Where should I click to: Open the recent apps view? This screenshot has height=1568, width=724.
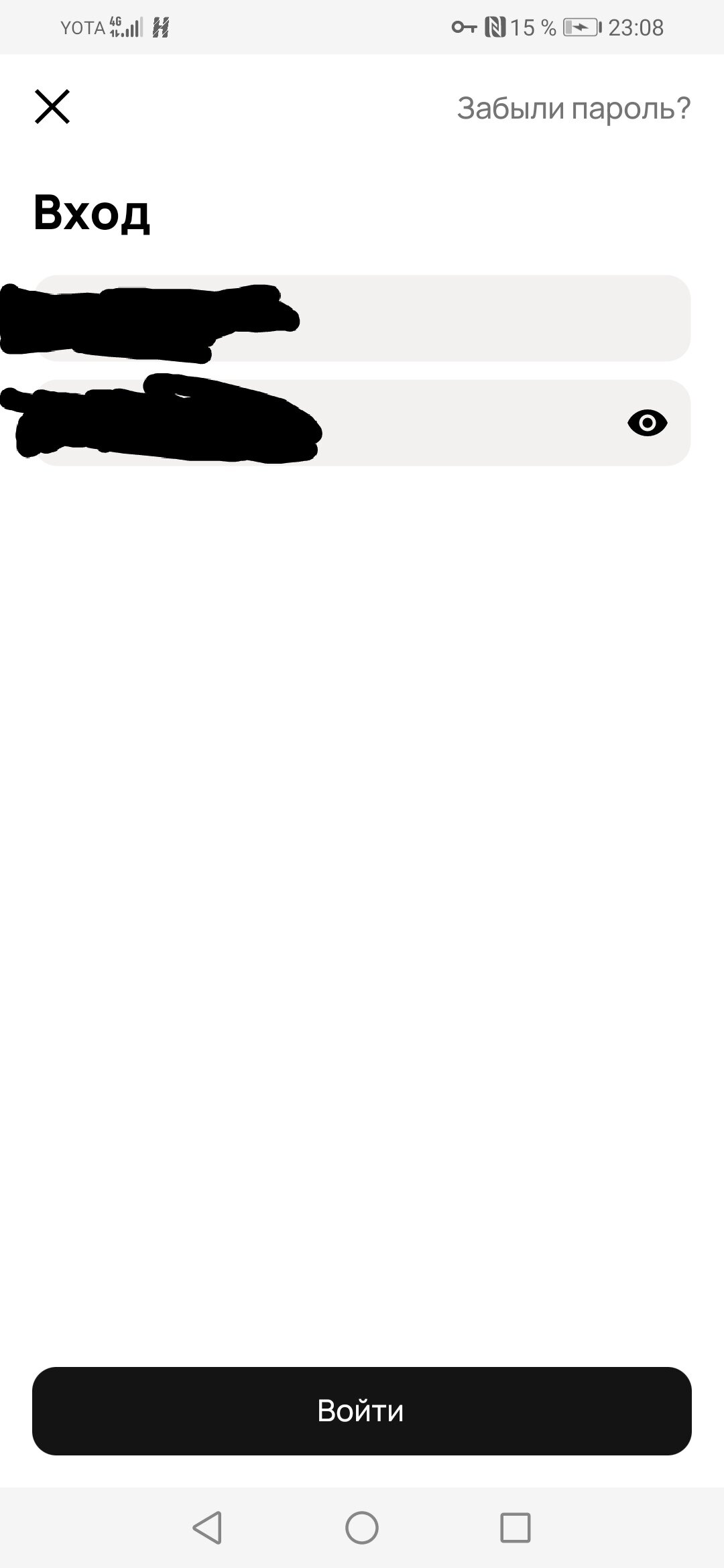pos(515,1528)
